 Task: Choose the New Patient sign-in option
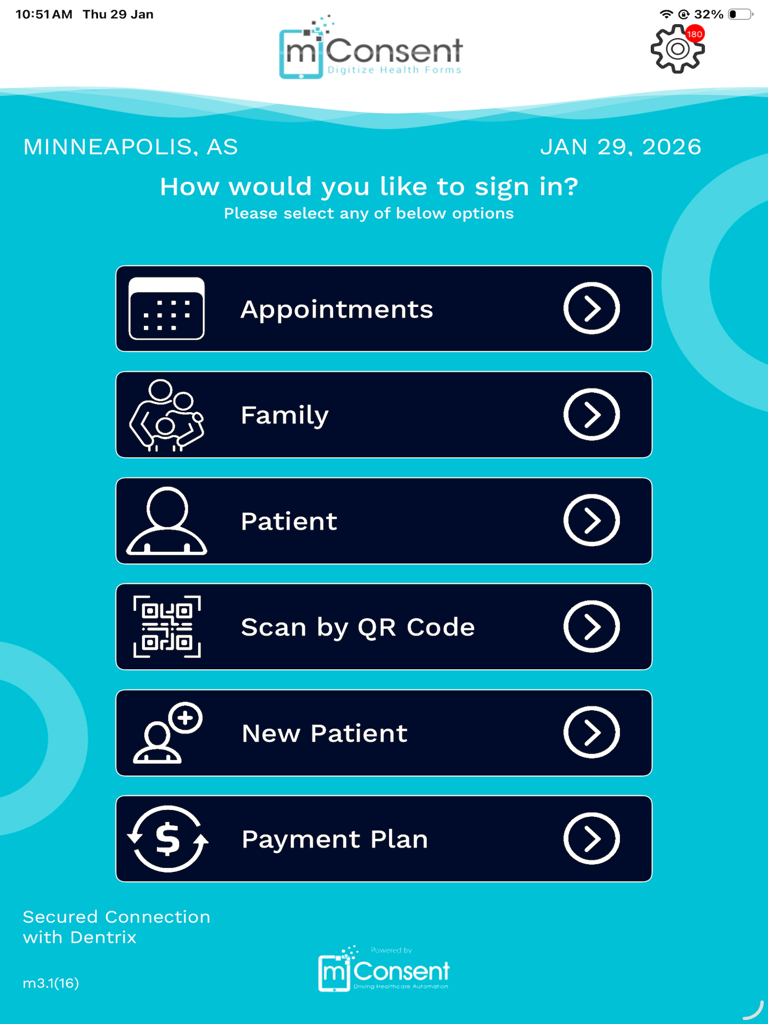384,732
